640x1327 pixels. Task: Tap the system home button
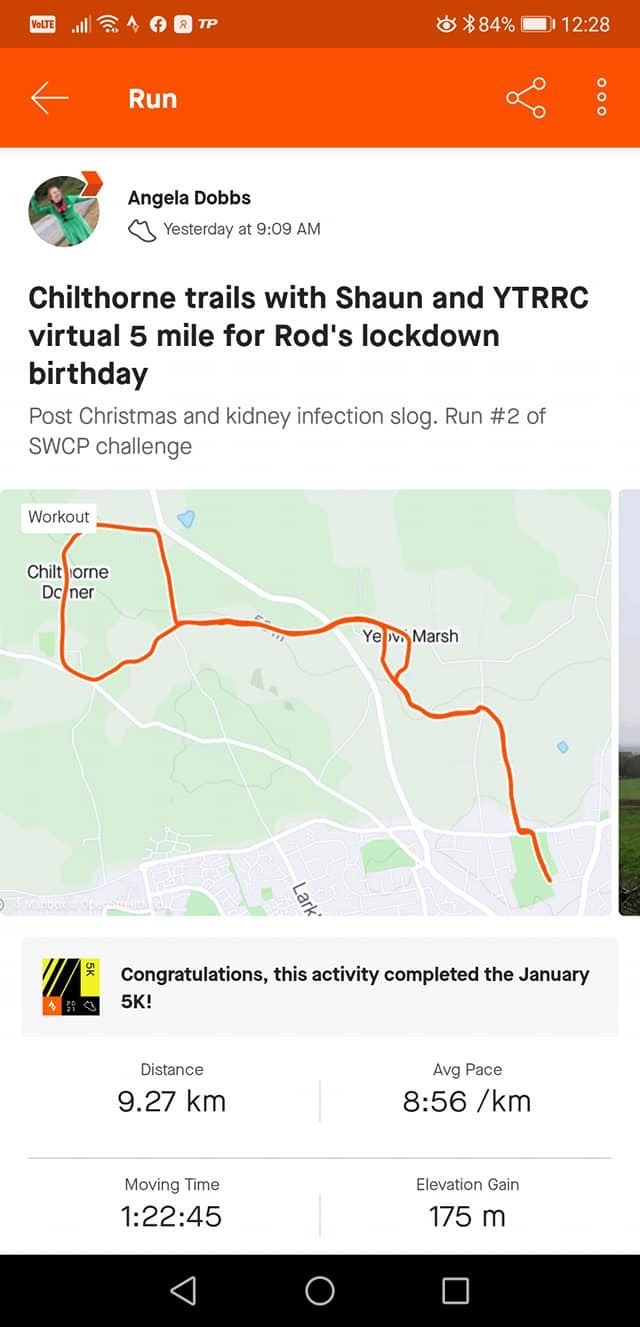pos(320,1291)
